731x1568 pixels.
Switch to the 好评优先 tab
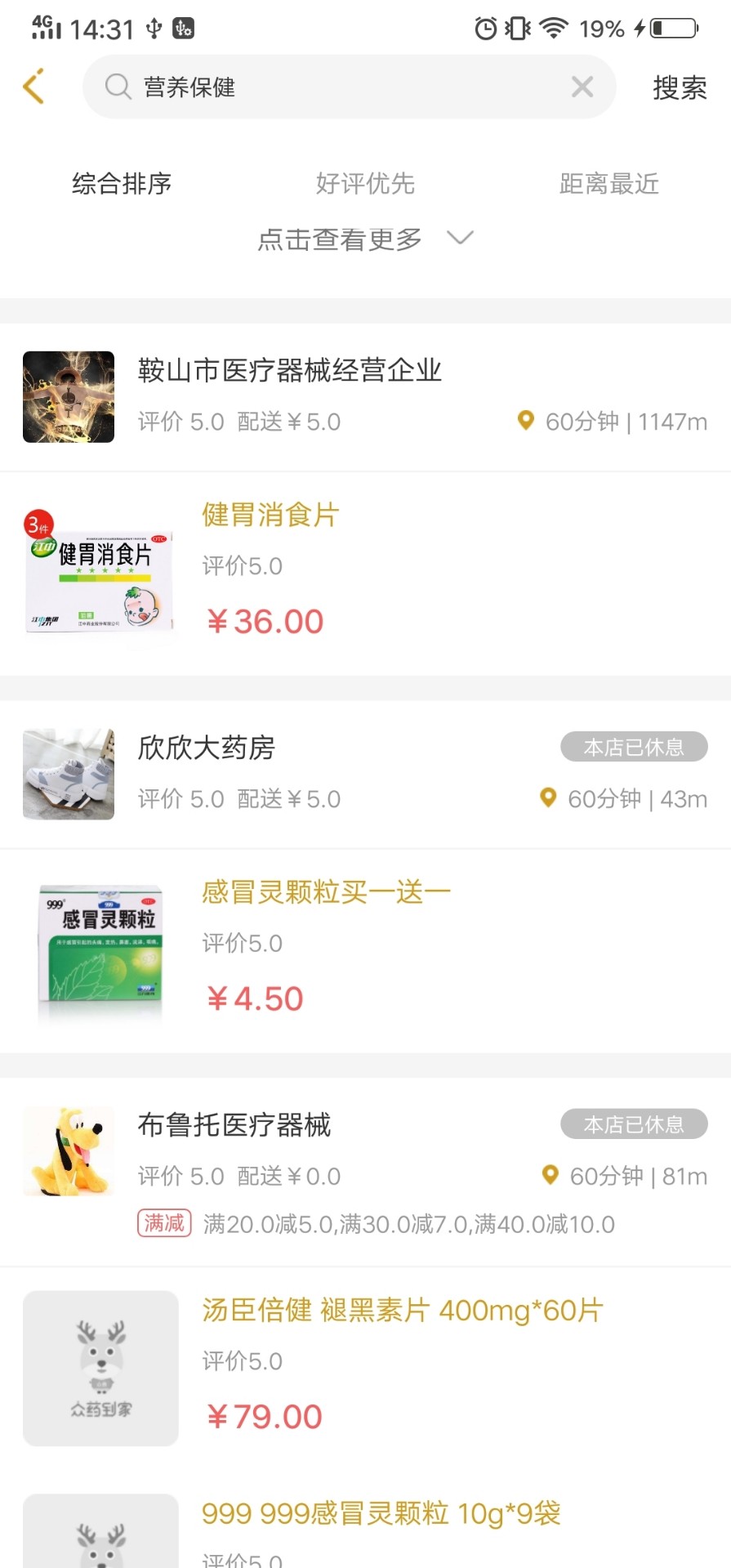(366, 184)
